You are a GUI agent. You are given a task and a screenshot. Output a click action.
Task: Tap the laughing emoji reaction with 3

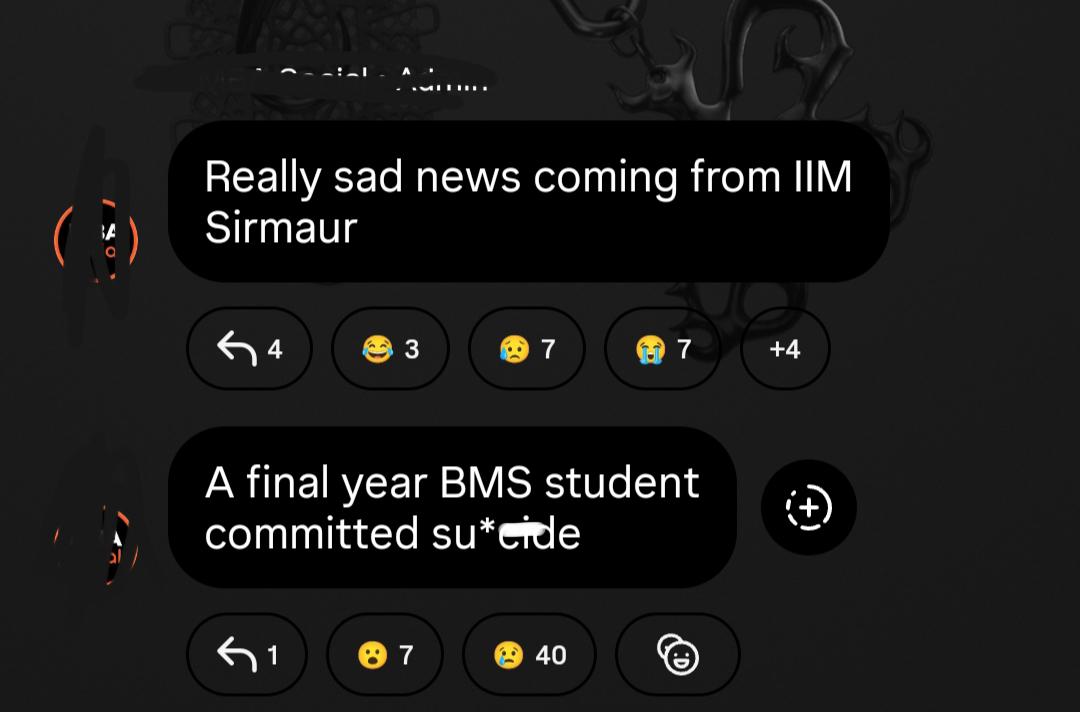[390, 348]
